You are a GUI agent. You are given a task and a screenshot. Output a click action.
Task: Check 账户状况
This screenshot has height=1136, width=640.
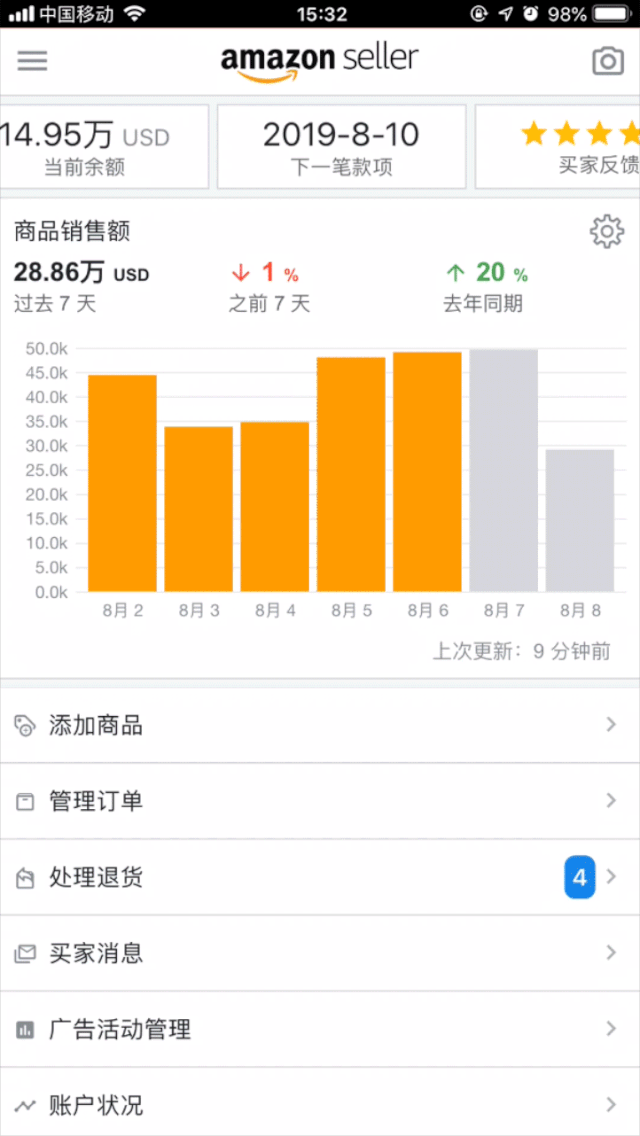[x=320, y=1103]
